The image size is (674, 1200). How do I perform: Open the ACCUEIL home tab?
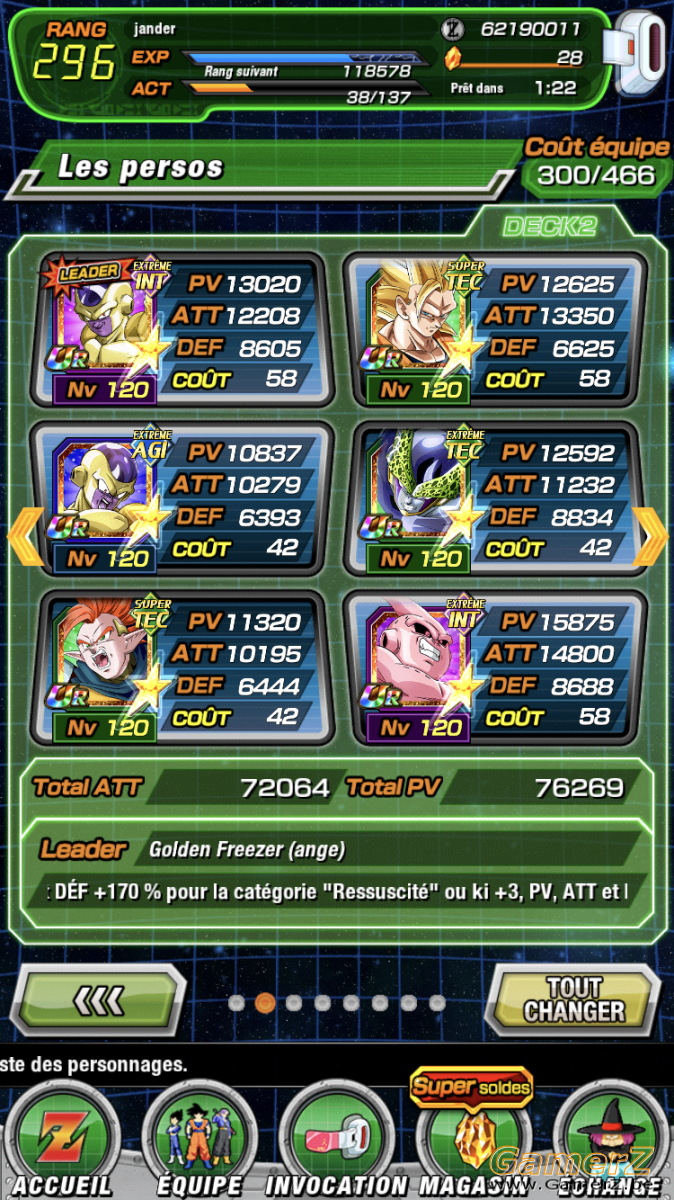coord(62,1140)
